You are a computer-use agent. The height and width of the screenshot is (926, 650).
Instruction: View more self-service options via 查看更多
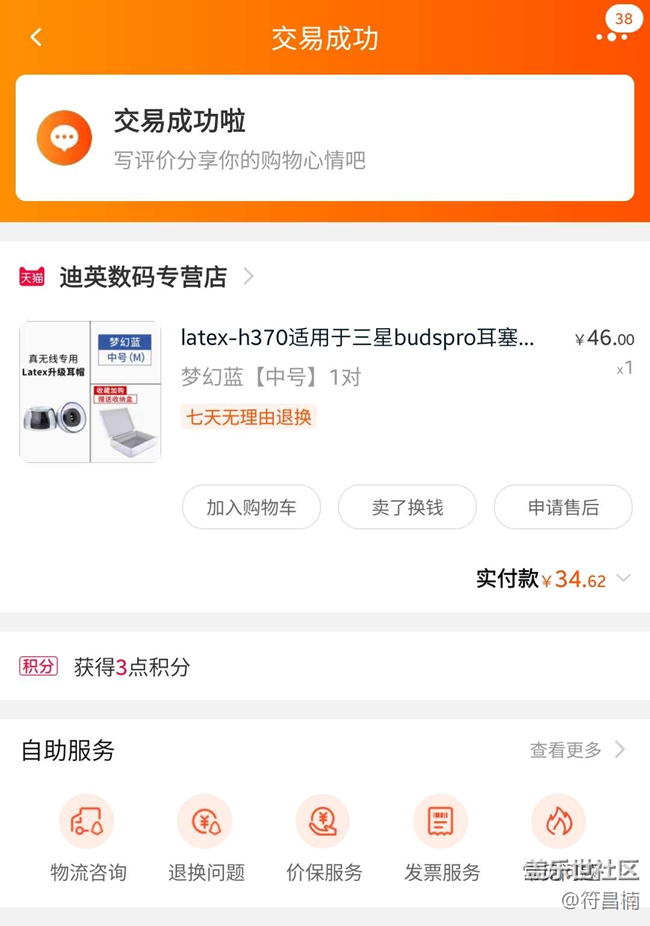577,750
